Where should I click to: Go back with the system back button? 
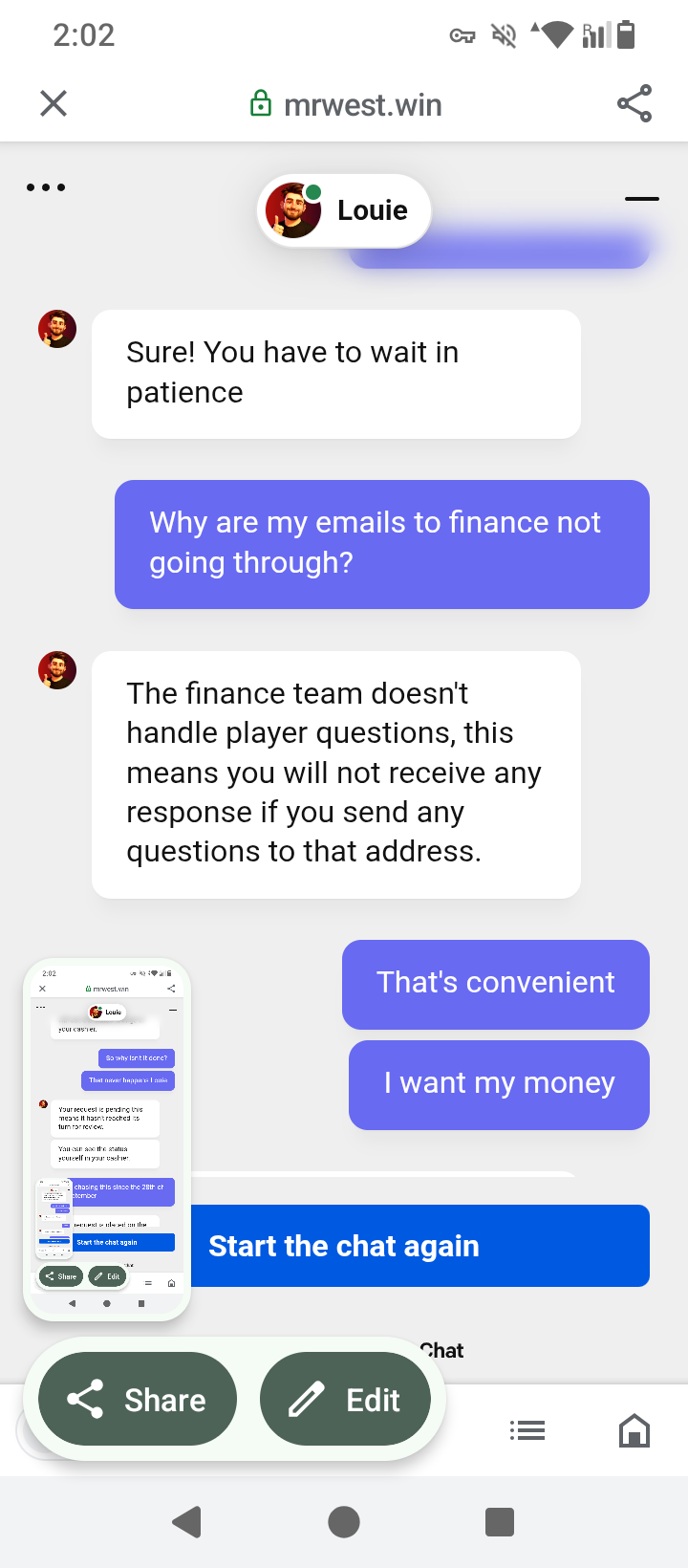(187, 1521)
